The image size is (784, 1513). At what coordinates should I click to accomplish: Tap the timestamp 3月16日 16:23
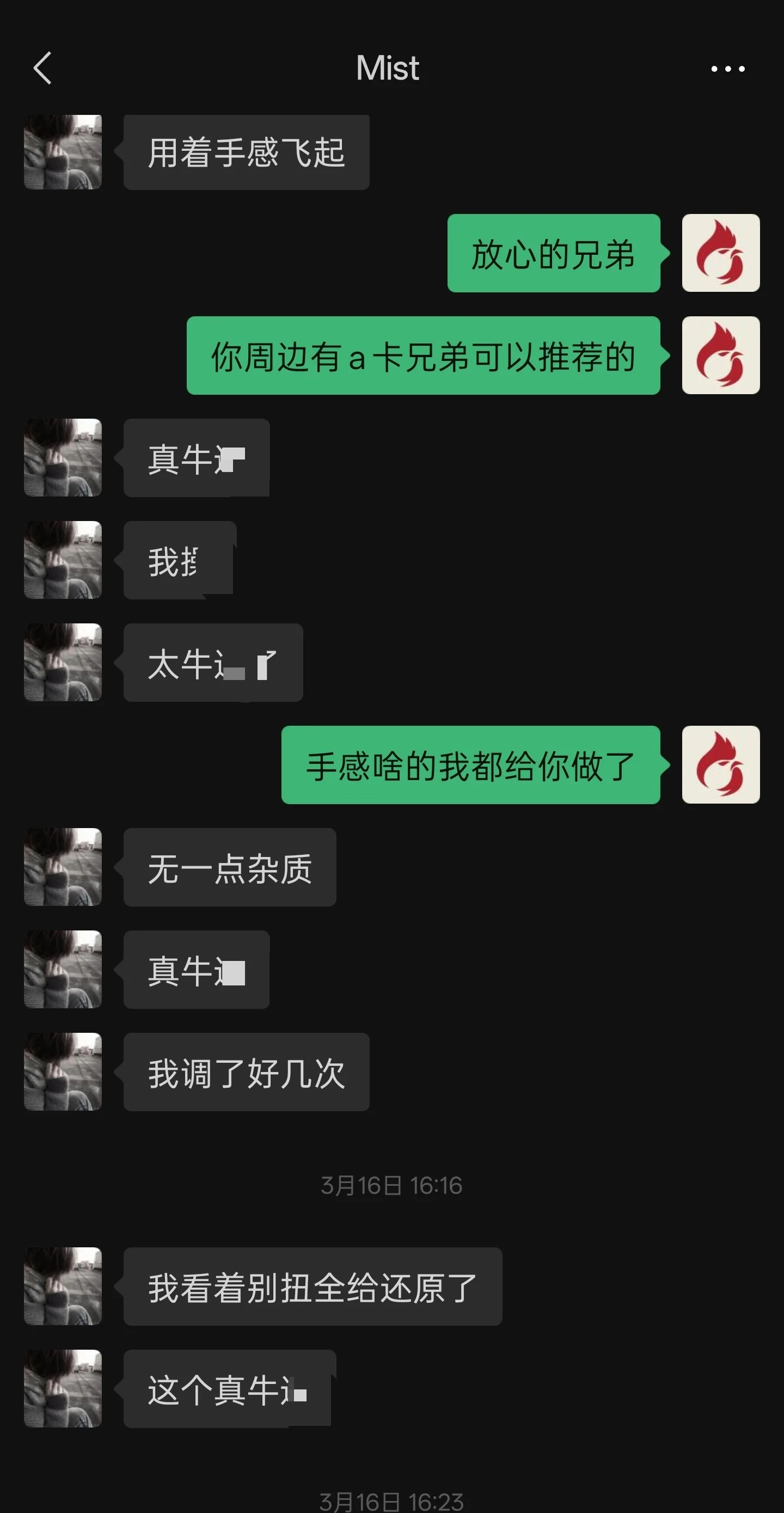tap(393, 1500)
